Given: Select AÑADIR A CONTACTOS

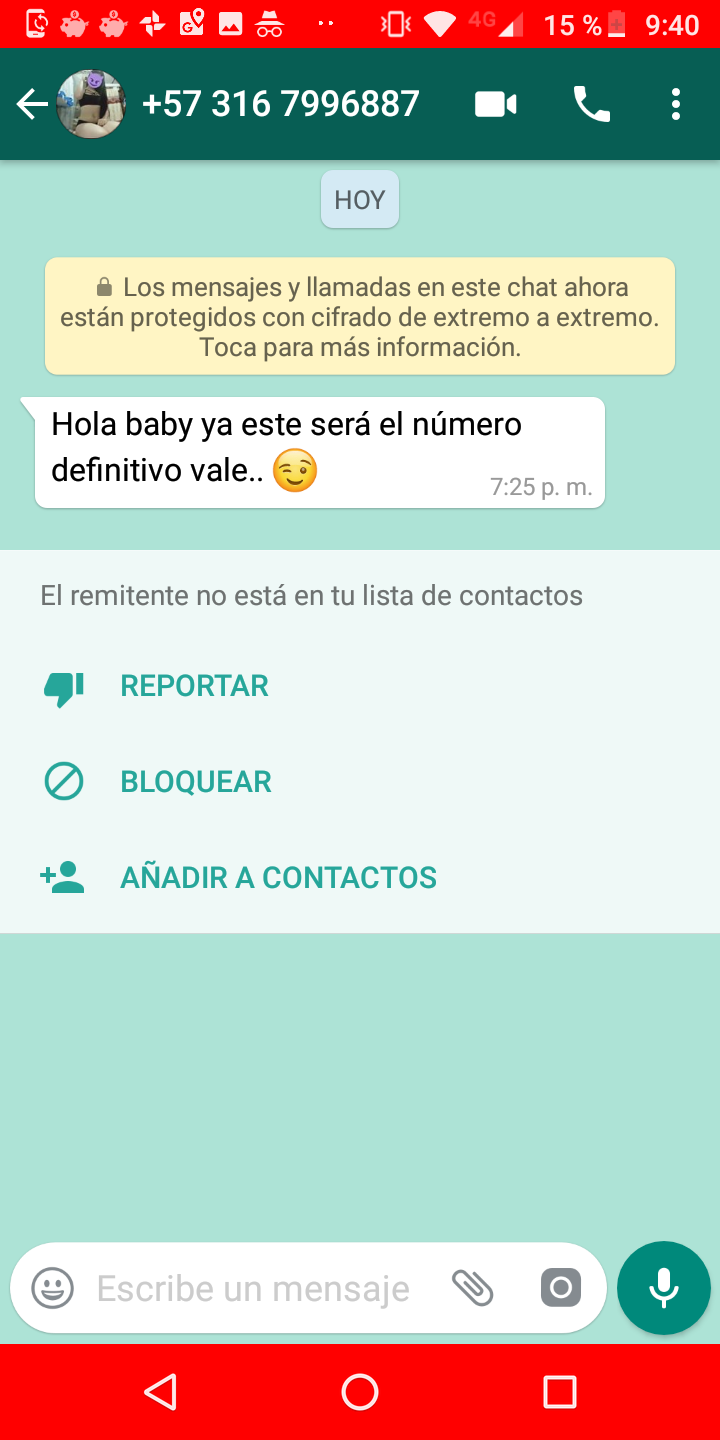Looking at the screenshot, I should click(278, 878).
